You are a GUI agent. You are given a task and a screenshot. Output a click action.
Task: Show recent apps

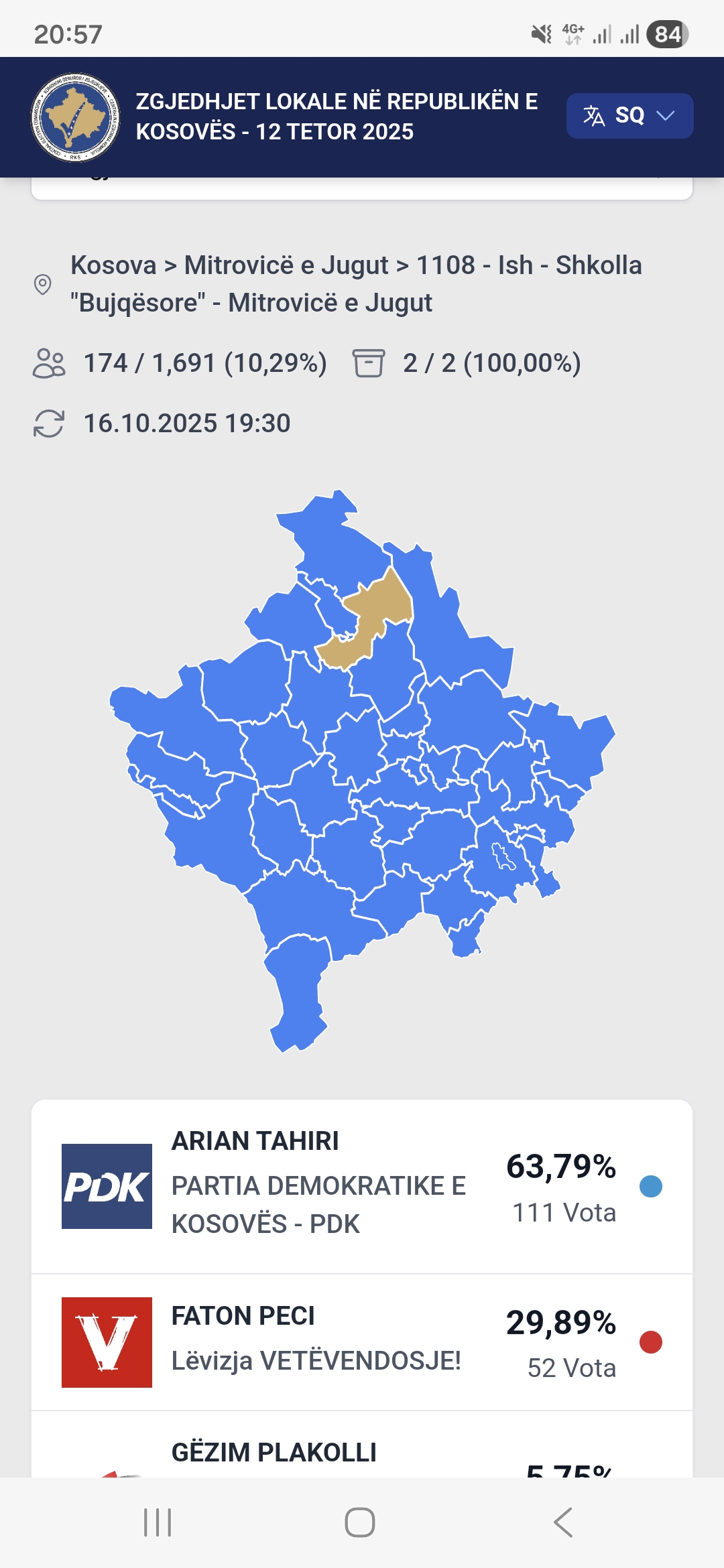tap(158, 1522)
